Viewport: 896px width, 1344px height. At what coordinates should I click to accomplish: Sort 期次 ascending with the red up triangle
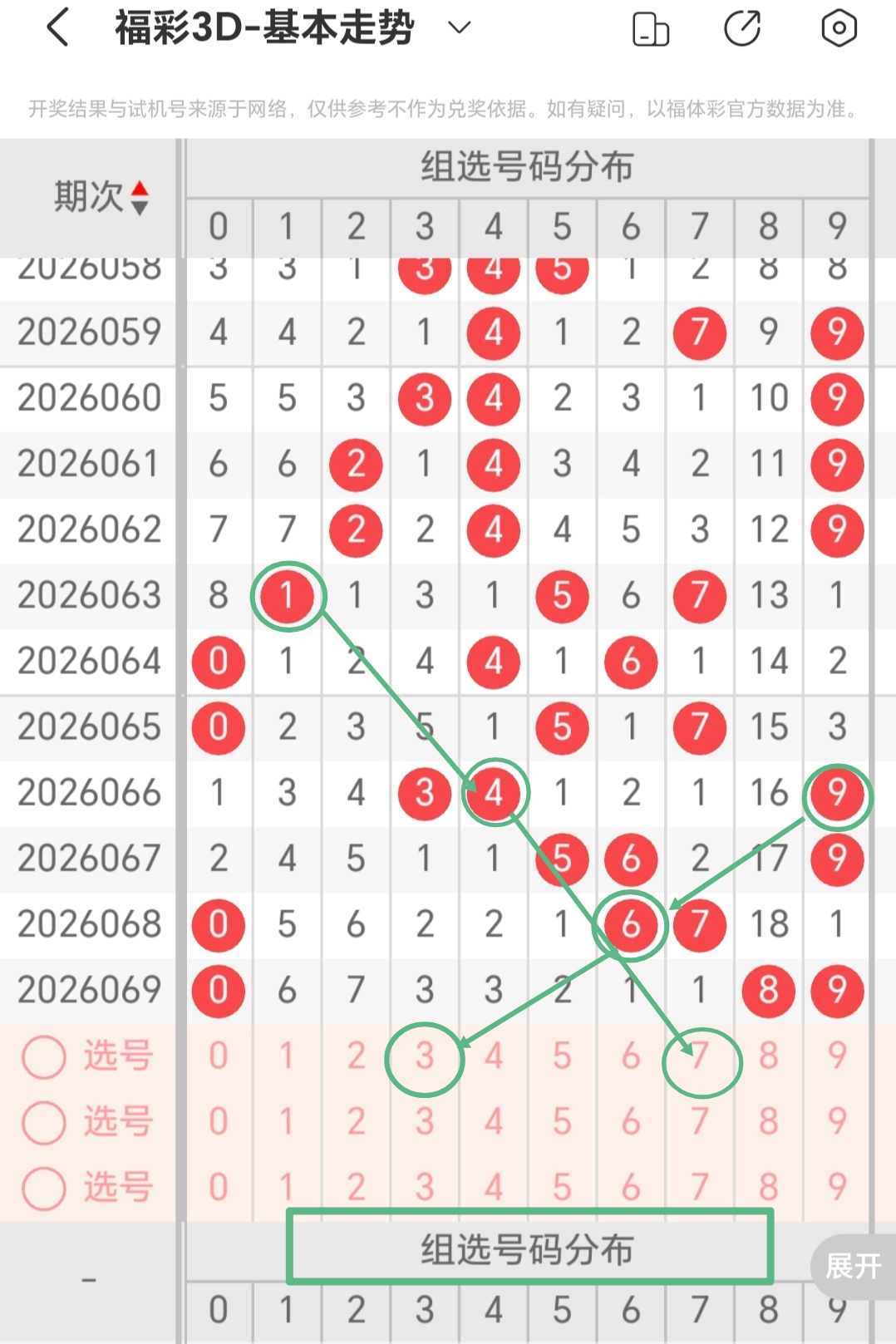pyautogui.click(x=140, y=187)
